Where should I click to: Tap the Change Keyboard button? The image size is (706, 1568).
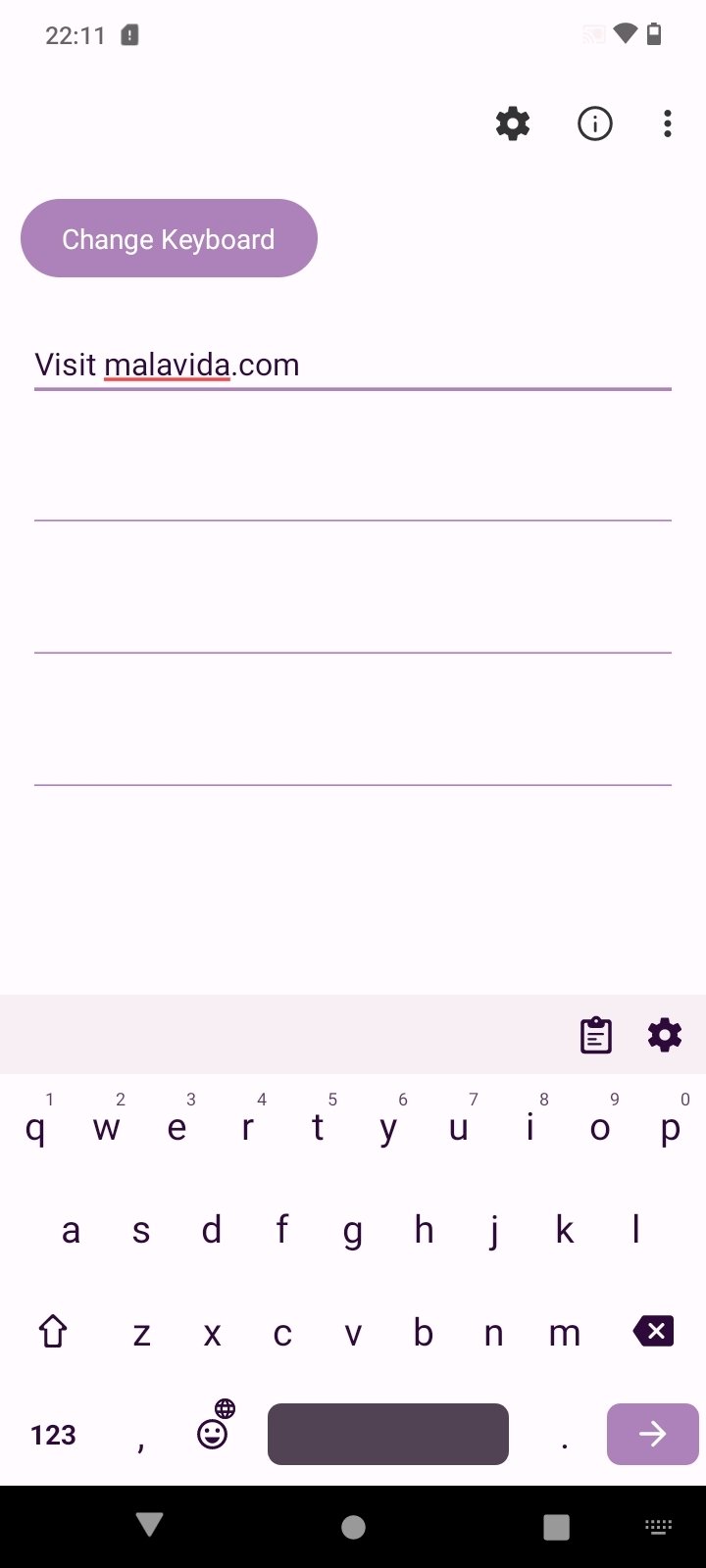169,238
